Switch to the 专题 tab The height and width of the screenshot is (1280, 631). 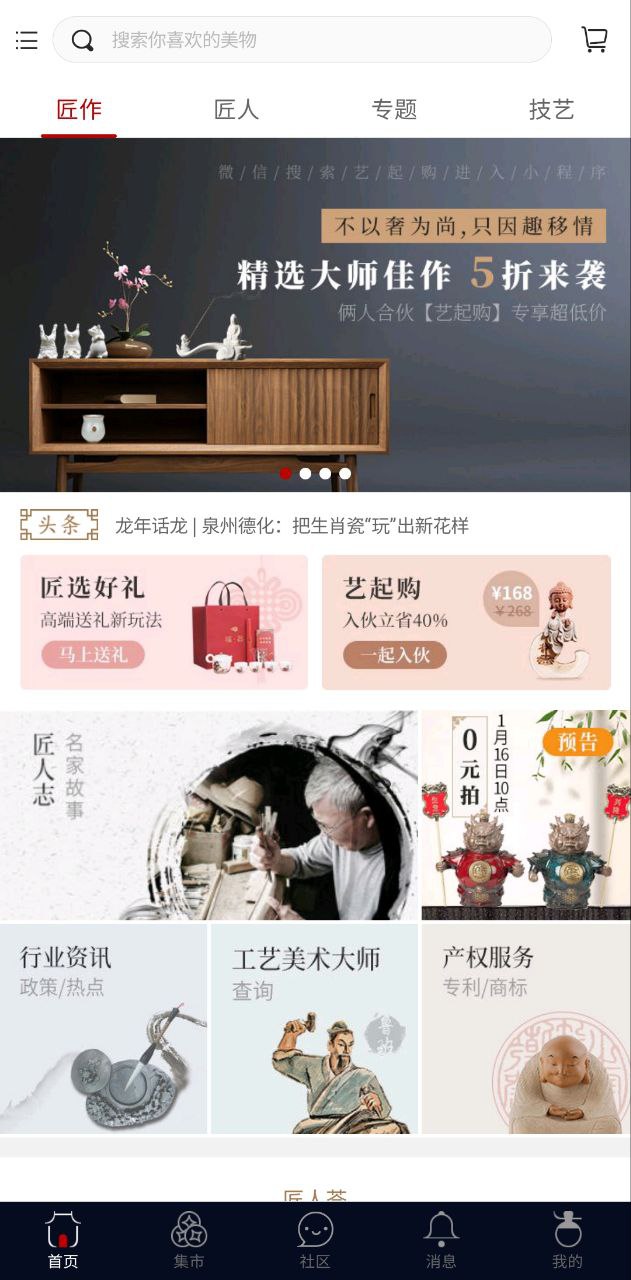click(x=394, y=110)
